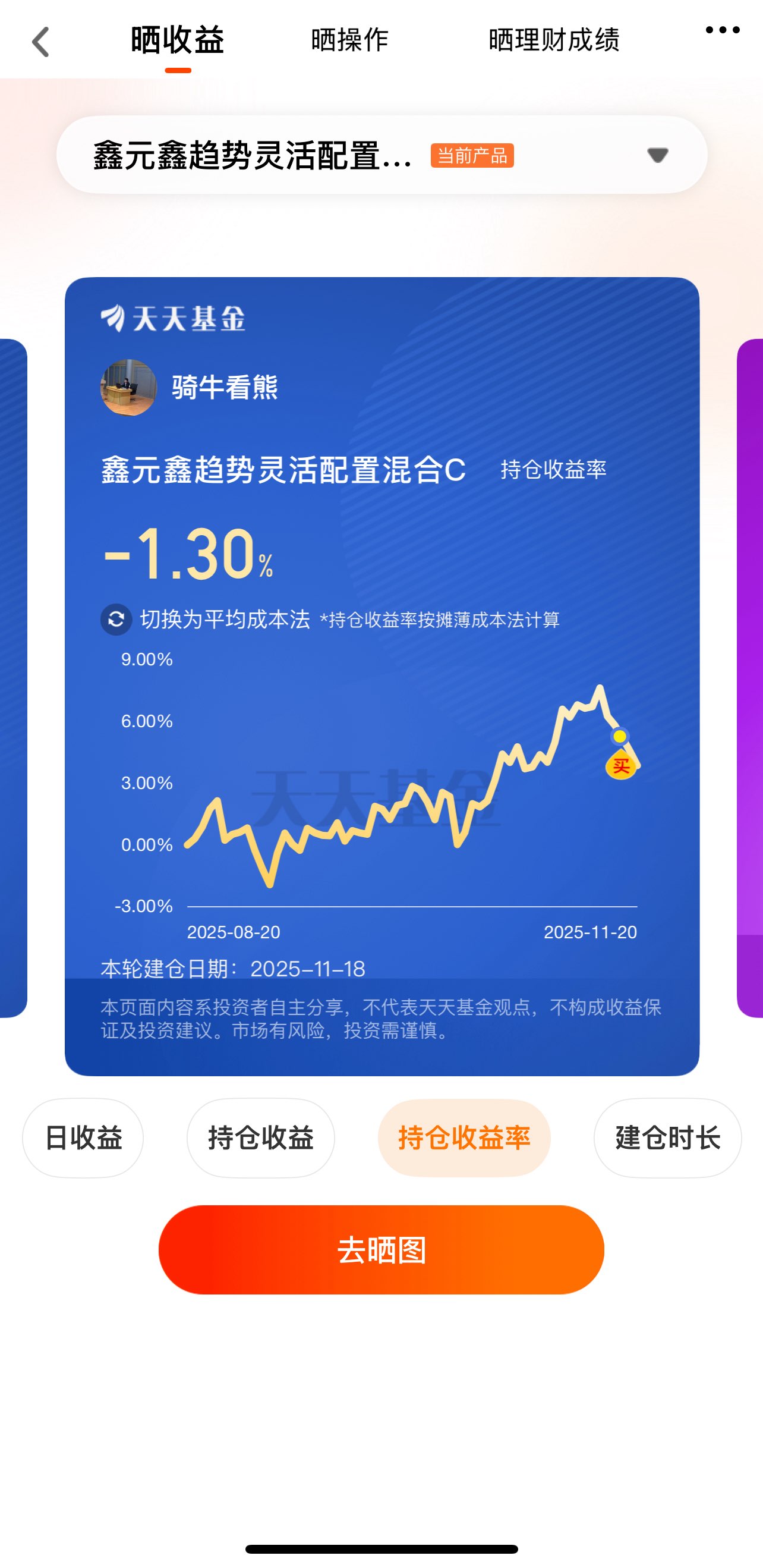Select the 日收益 filter

point(83,1137)
